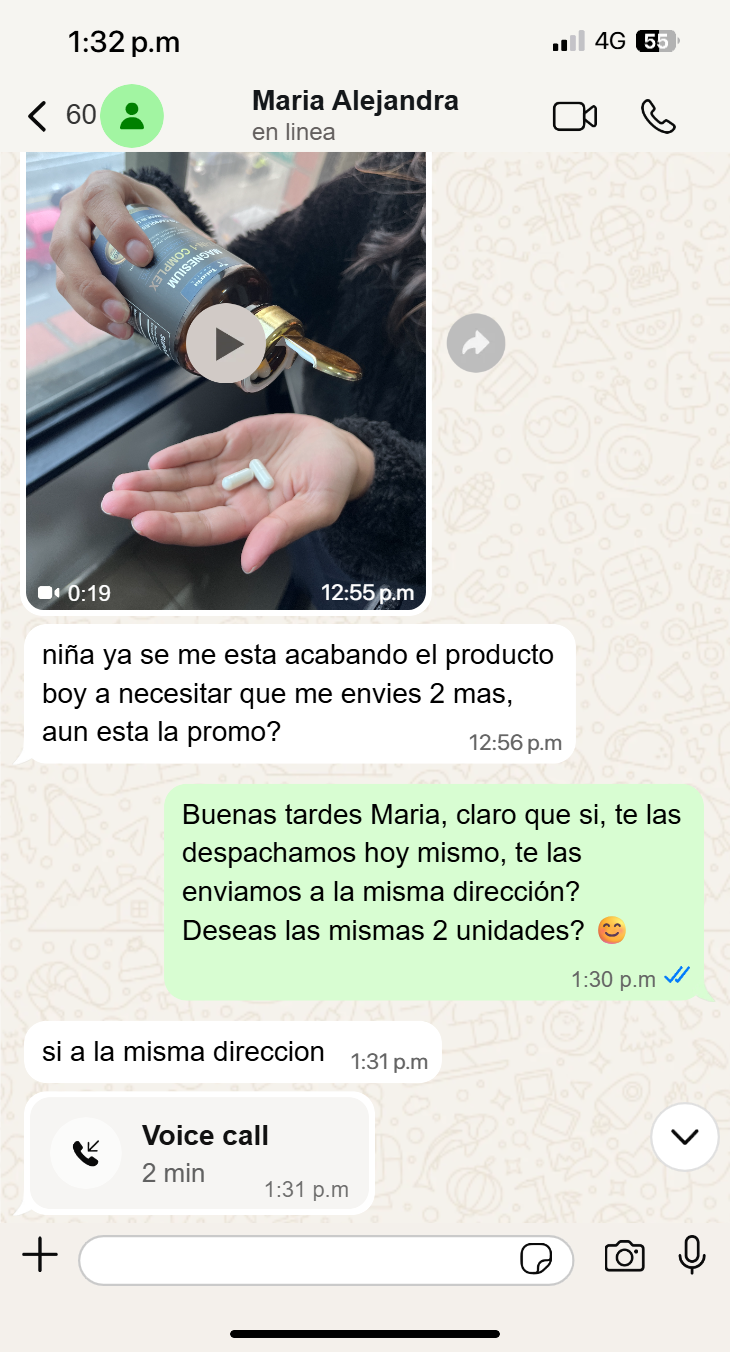Open Maria Alejandra's contact info
Viewport: 732px width, 1352px height.
[x=355, y=115]
